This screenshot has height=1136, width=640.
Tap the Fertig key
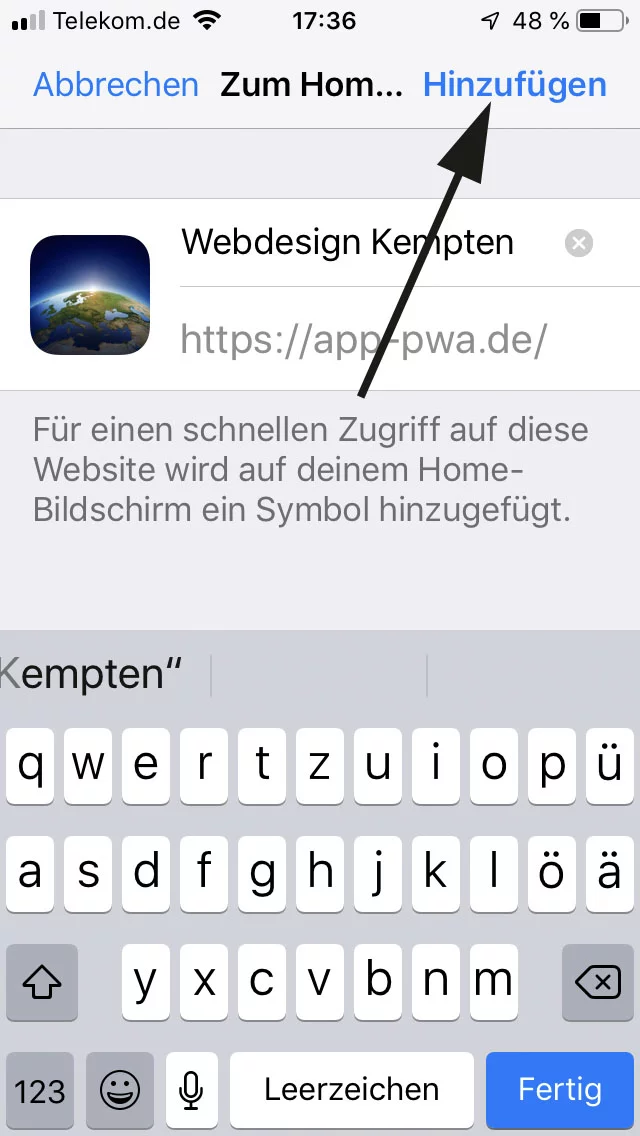[x=560, y=1090]
